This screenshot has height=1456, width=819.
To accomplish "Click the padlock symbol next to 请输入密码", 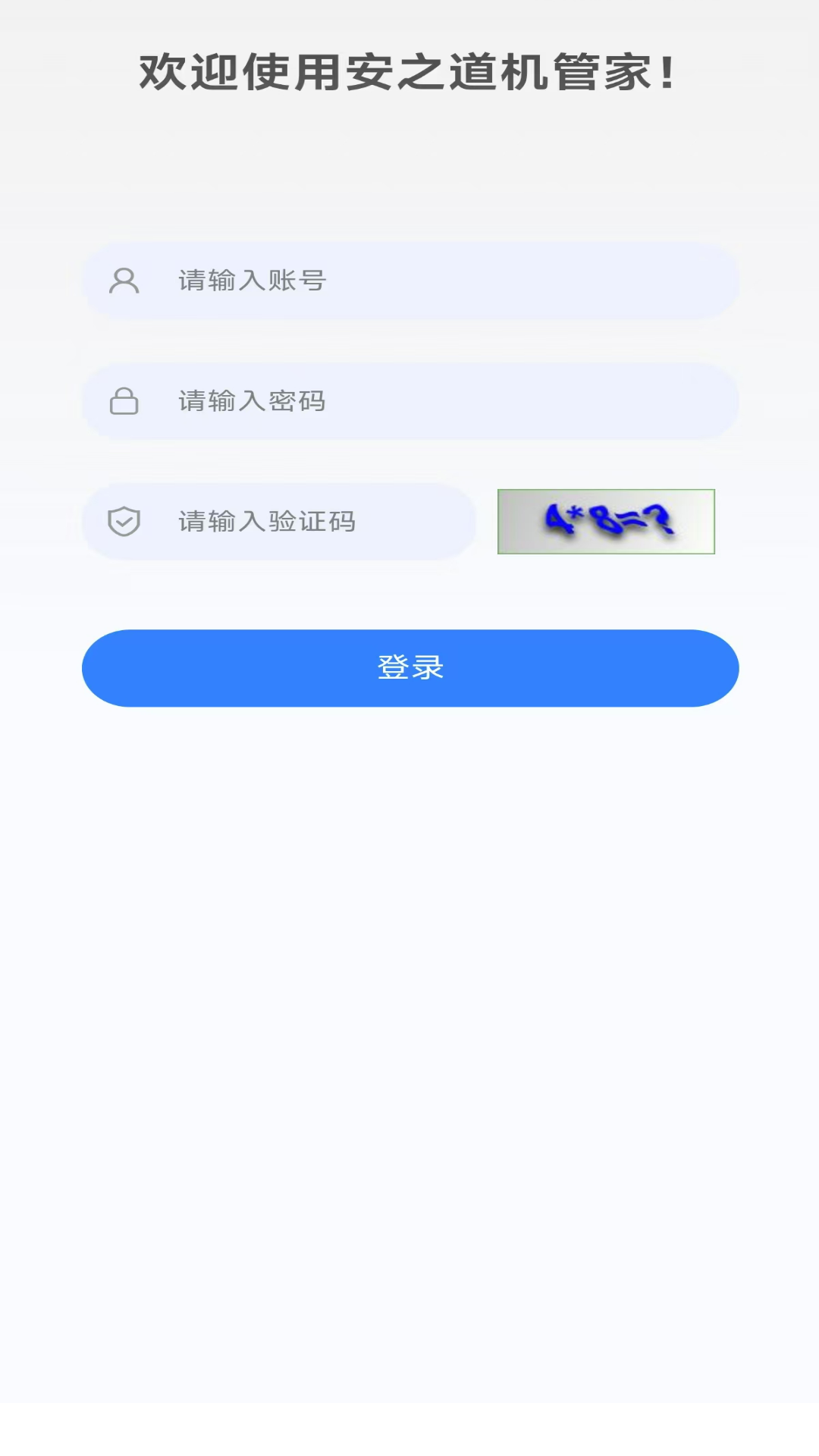I will [124, 402].
